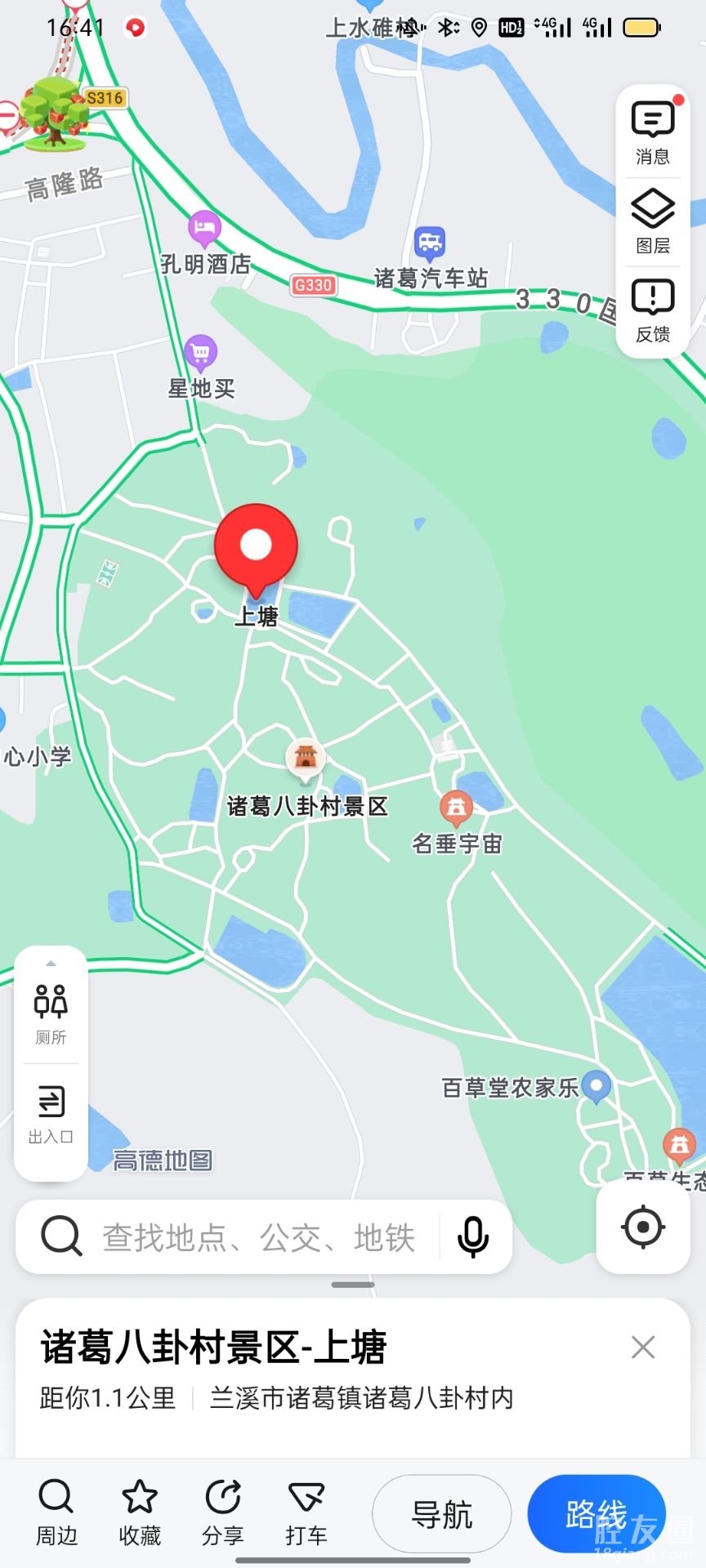Recenter map on my location
Viewport: 706px width, 1568px height.
(643, 1227)
